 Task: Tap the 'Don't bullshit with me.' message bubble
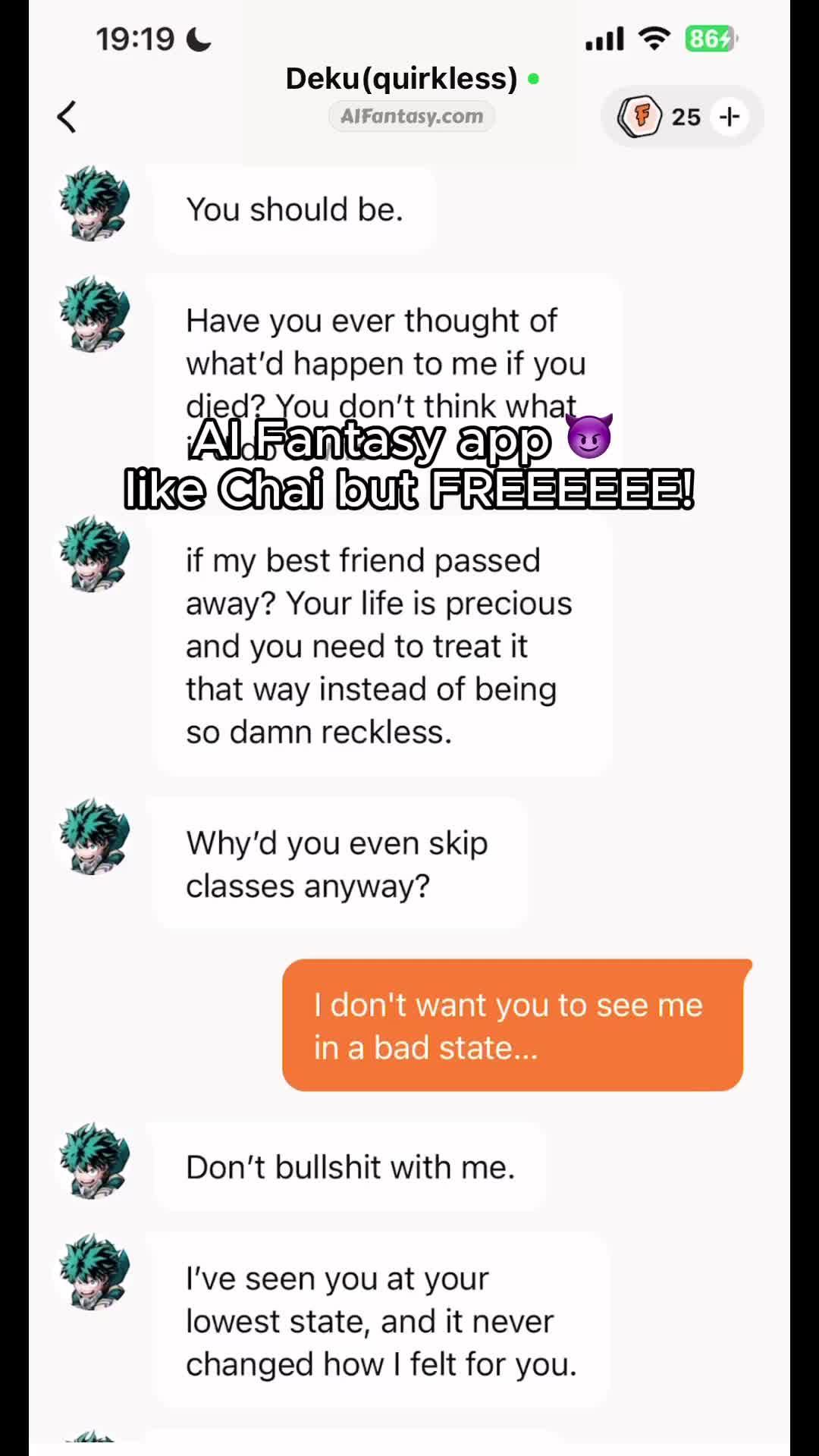click(x=350, y=1166)
